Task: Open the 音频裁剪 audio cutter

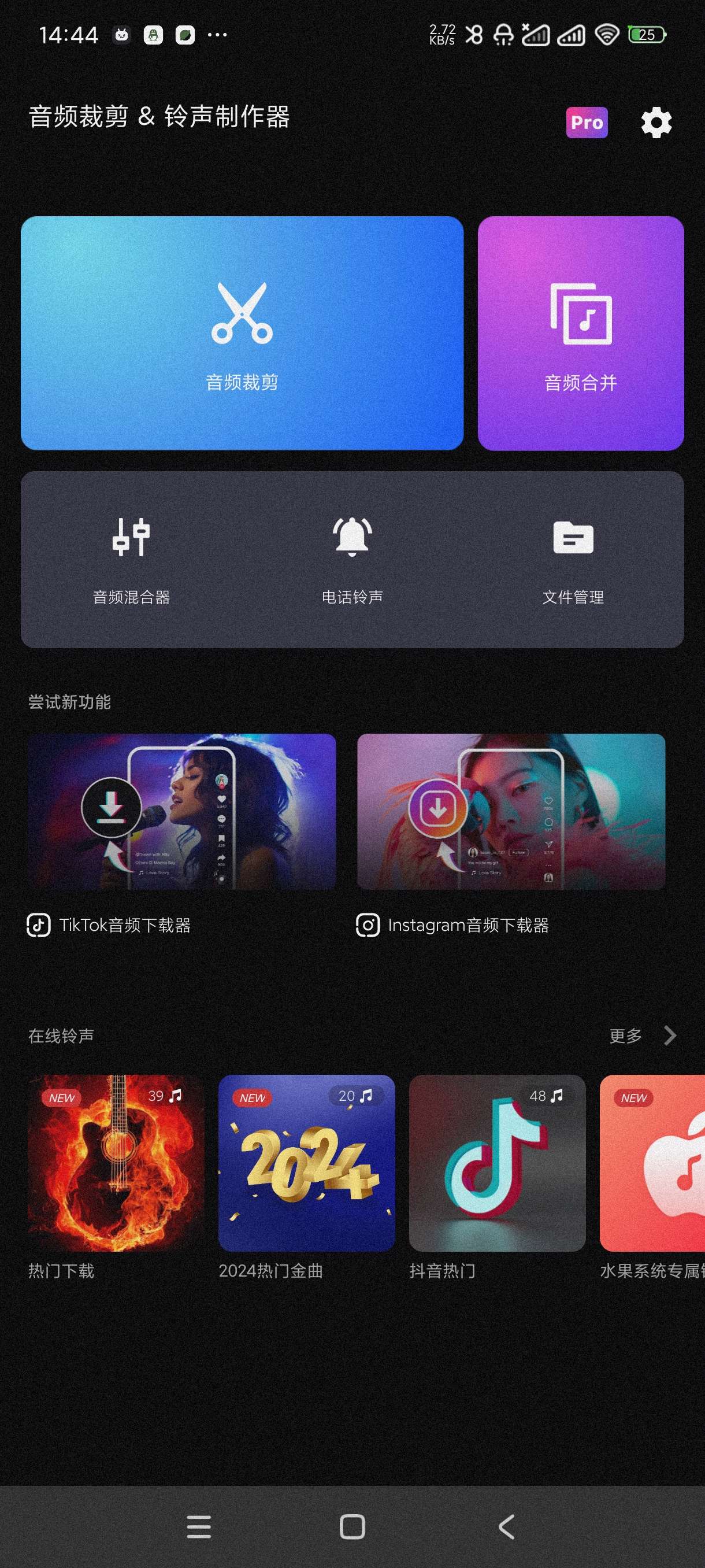Action: click(242, 333)
